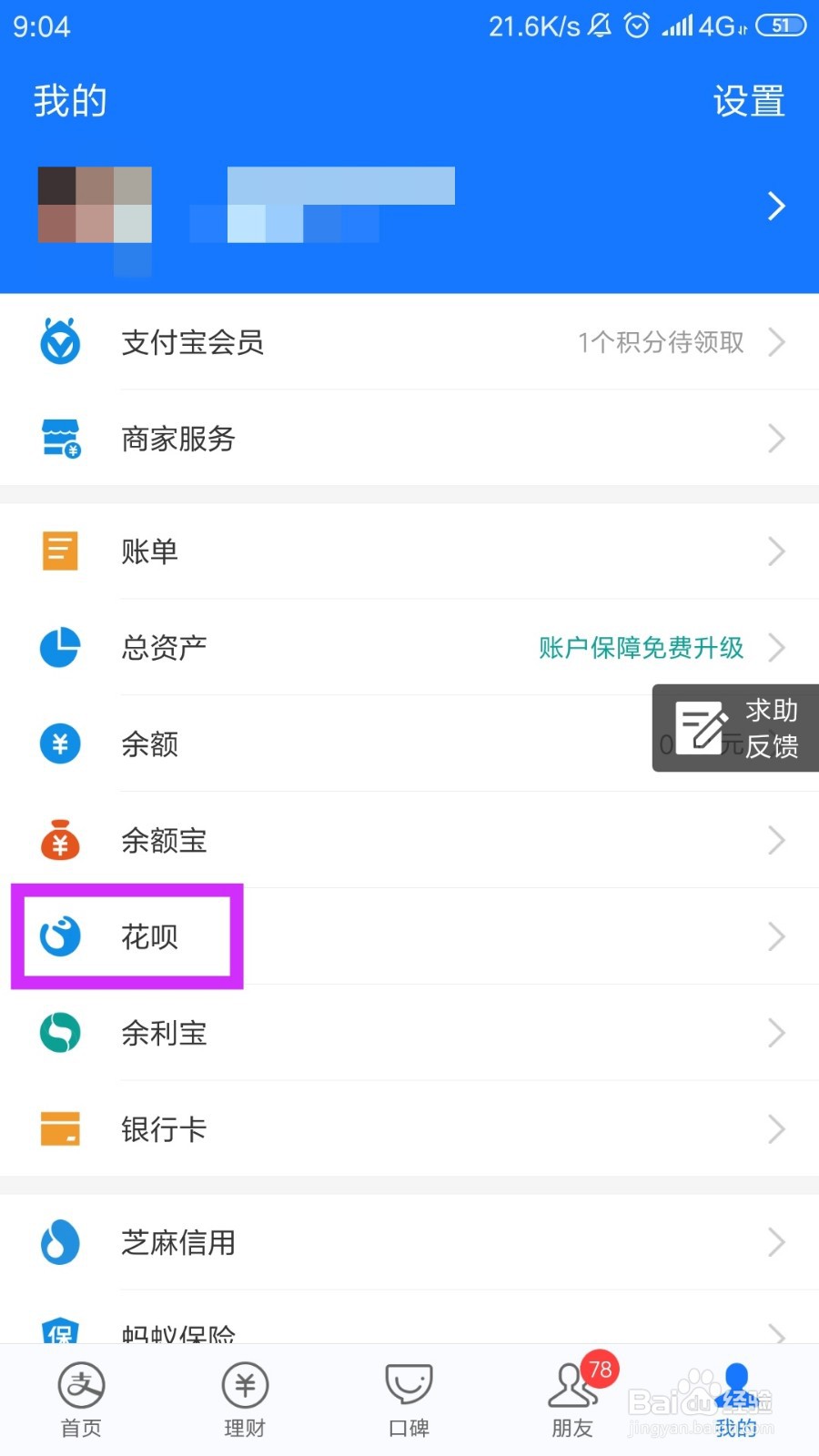
Task: Expand the profile row via its chevron
Action: (x=775, y=207)
